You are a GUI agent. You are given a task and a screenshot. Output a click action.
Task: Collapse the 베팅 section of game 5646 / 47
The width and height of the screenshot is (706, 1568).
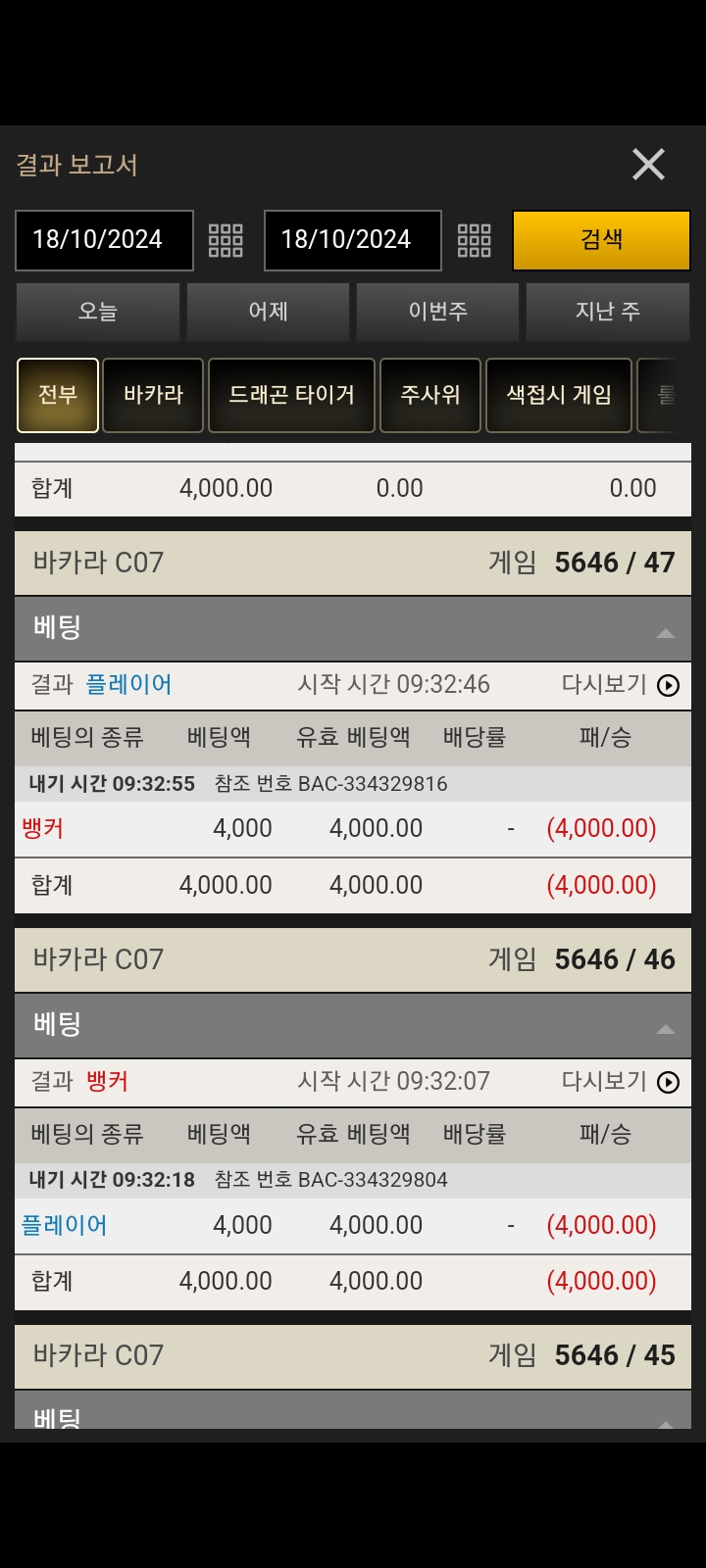[666, 633]
